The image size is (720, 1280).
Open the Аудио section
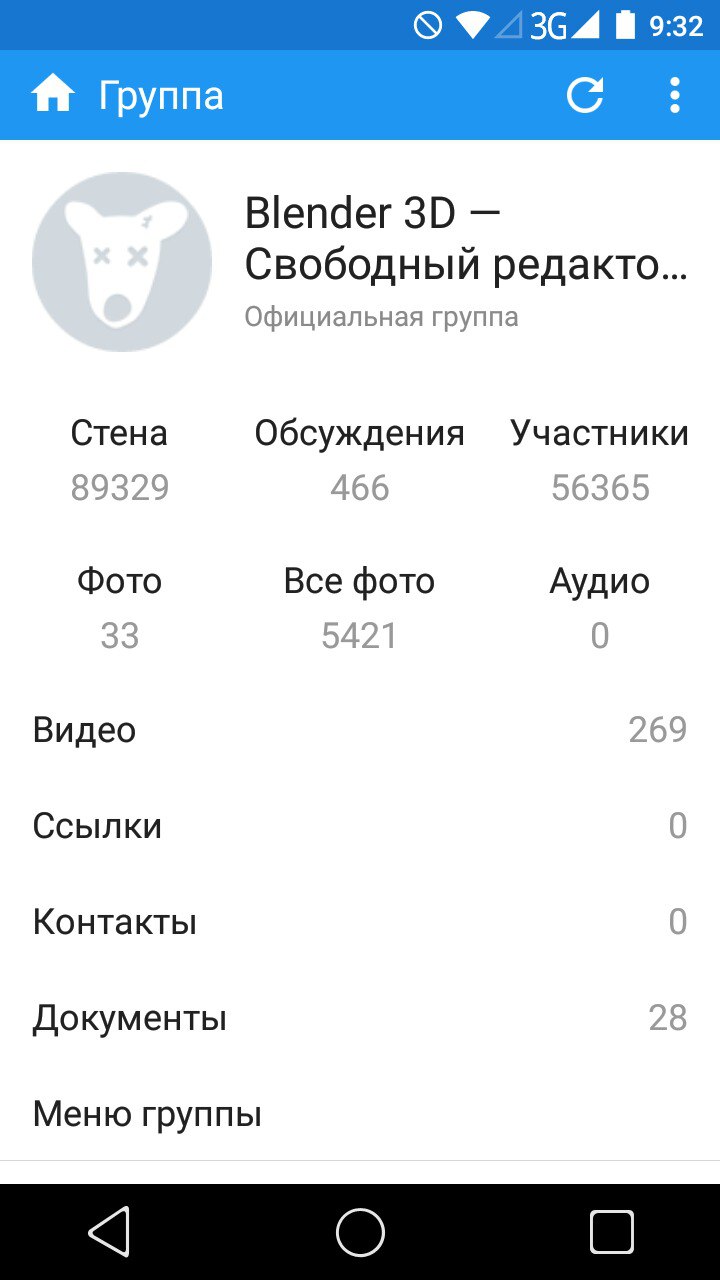[x=600, y=608]
